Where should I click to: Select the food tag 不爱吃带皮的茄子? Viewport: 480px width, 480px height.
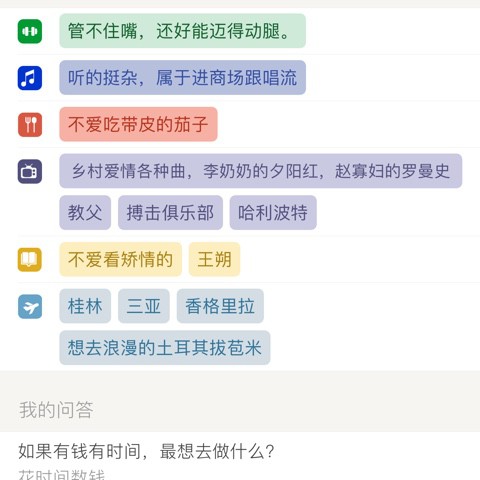138,124
